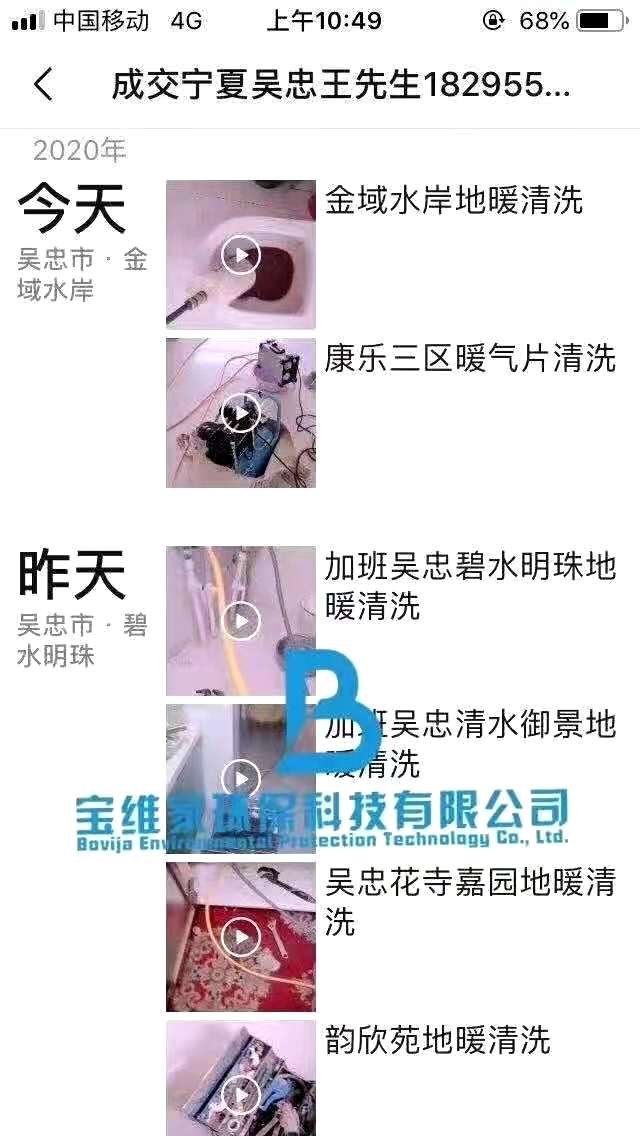Go back using the top-left arrow

point(43,85)
